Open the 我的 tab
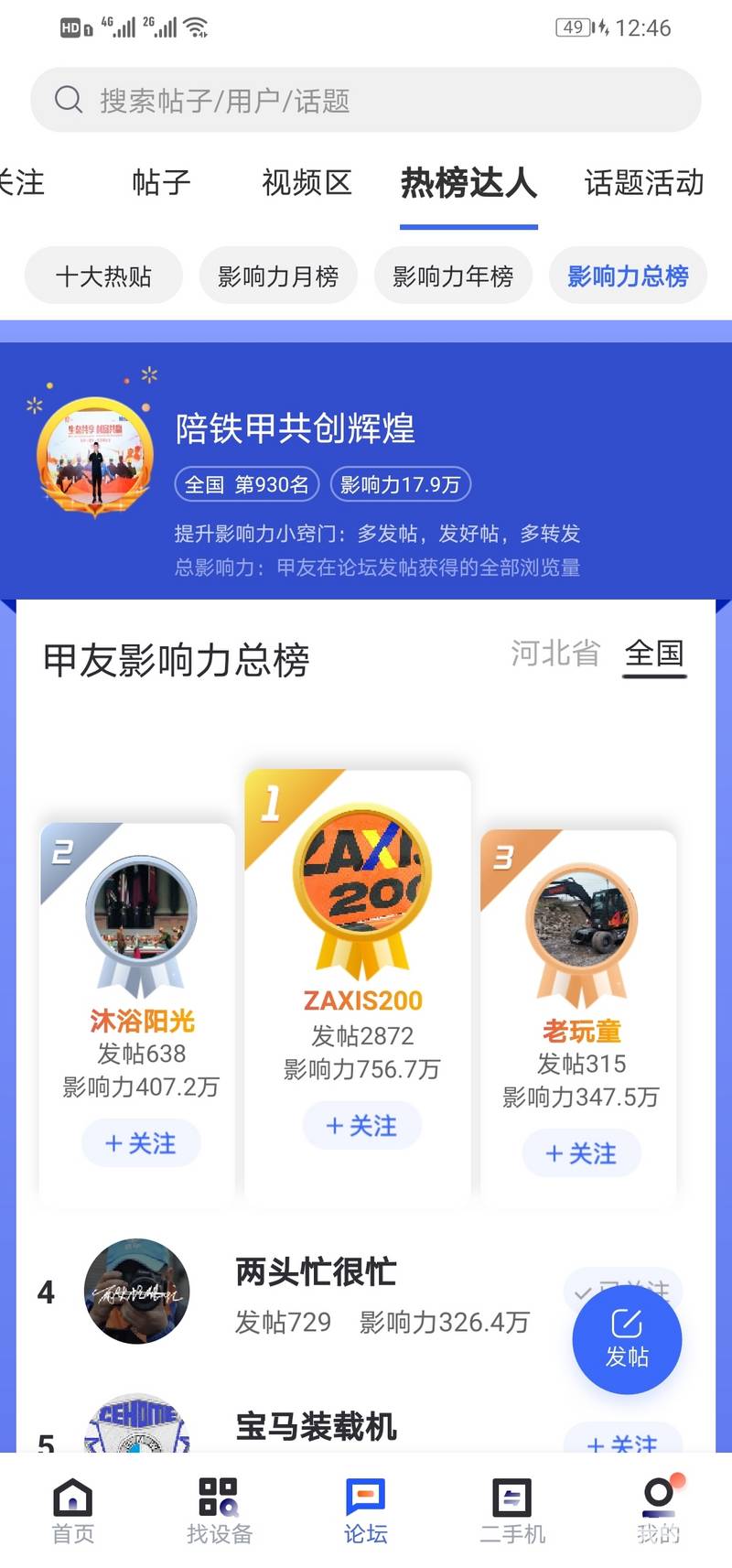This screenshot has height=1568, width=732. pyautogui.click(x=659, y=1510)
